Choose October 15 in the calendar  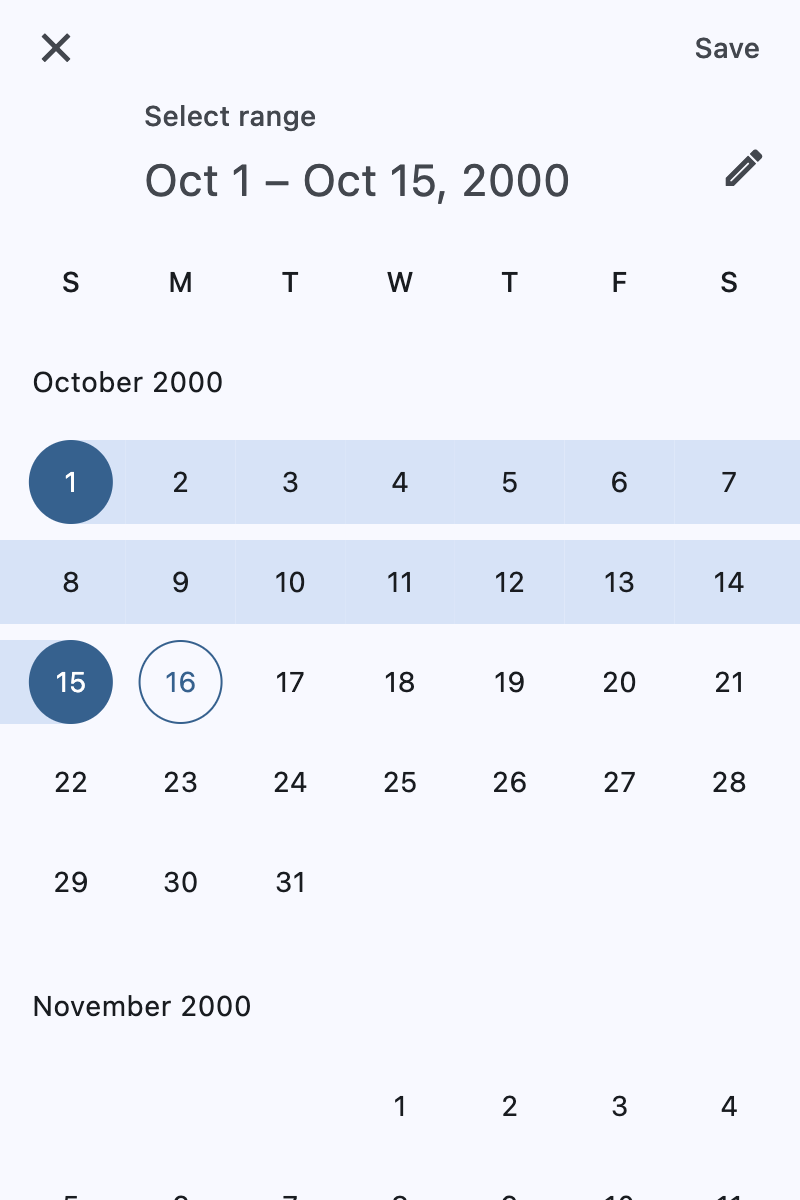(71, 682)
